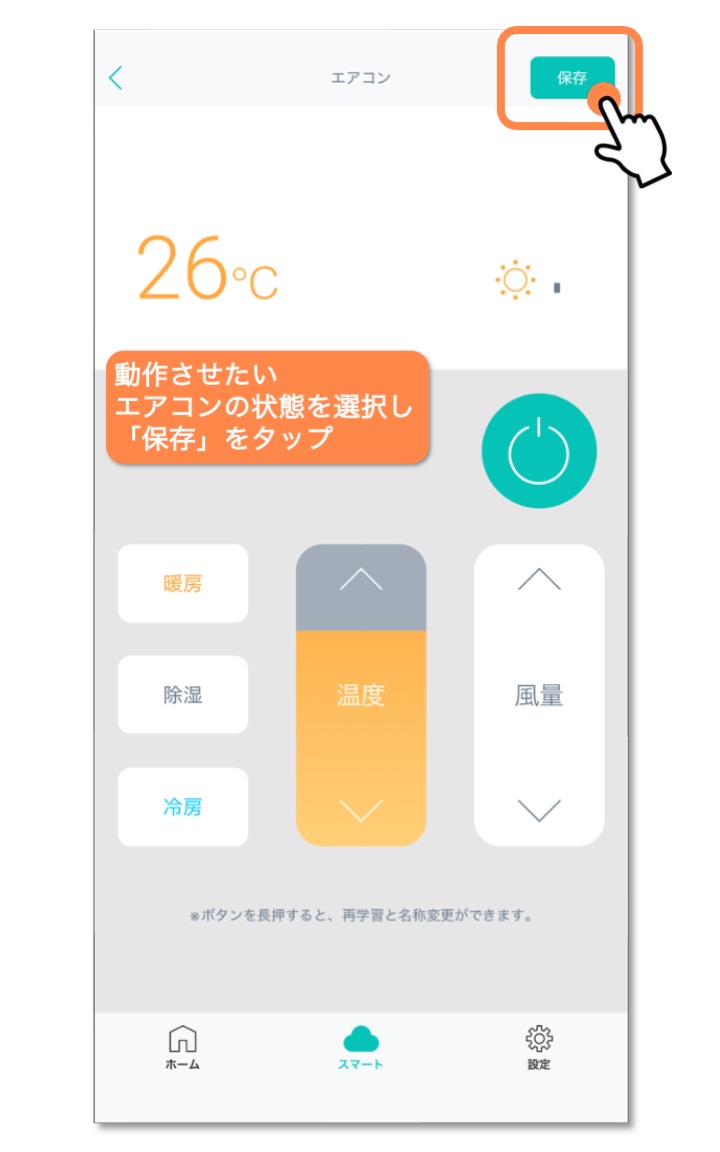
Task: Select 暖房 heating mode
Action: pos(183,584)
